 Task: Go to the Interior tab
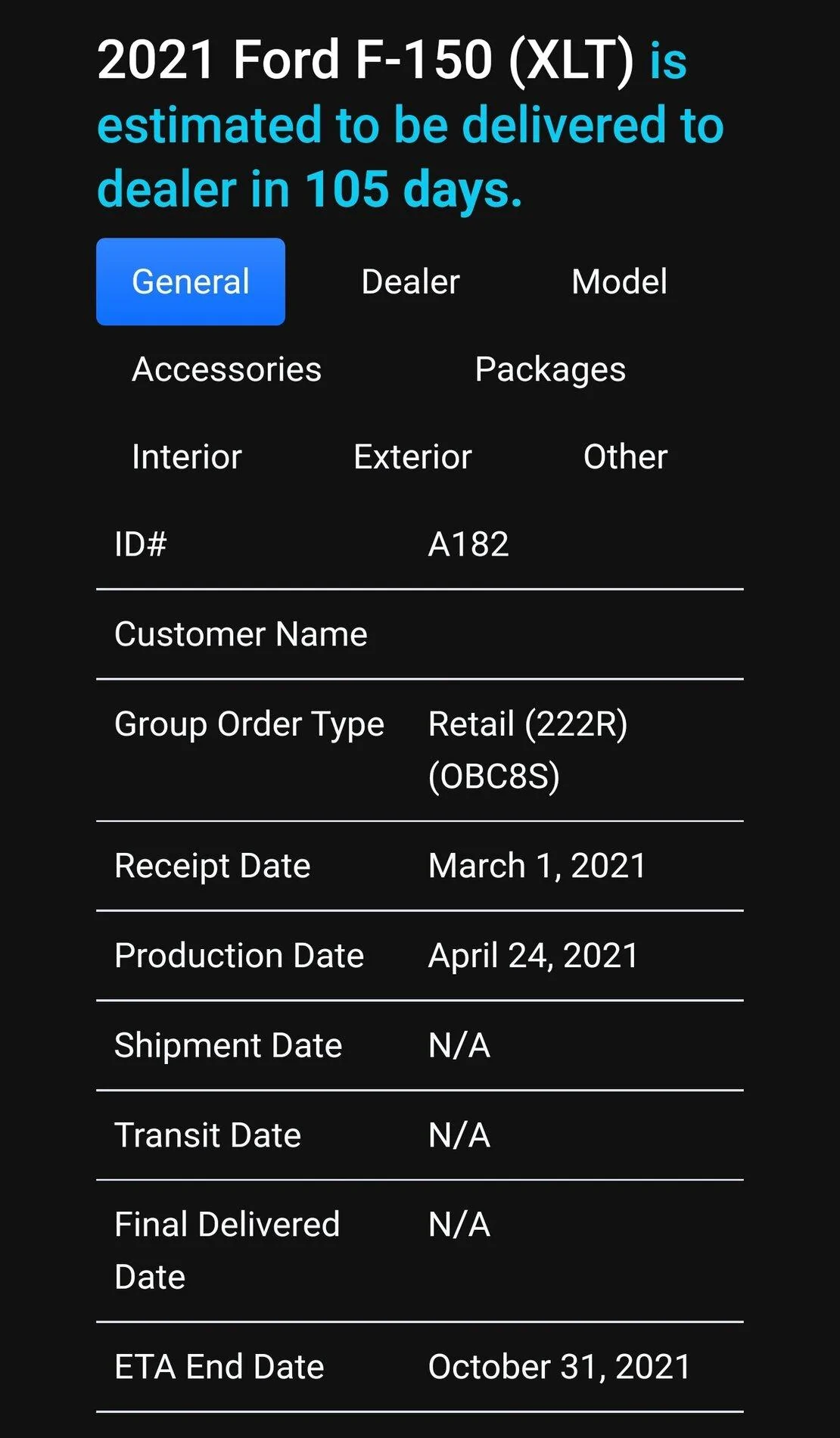click(x=186, y=456)
